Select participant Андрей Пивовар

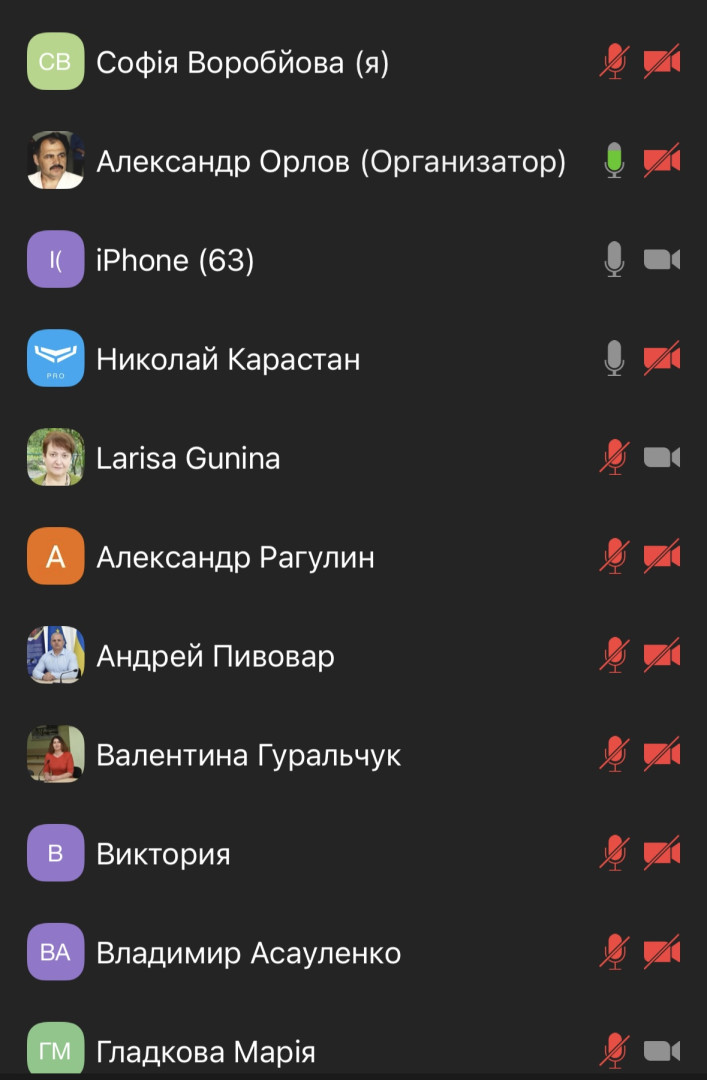point(215,656)
